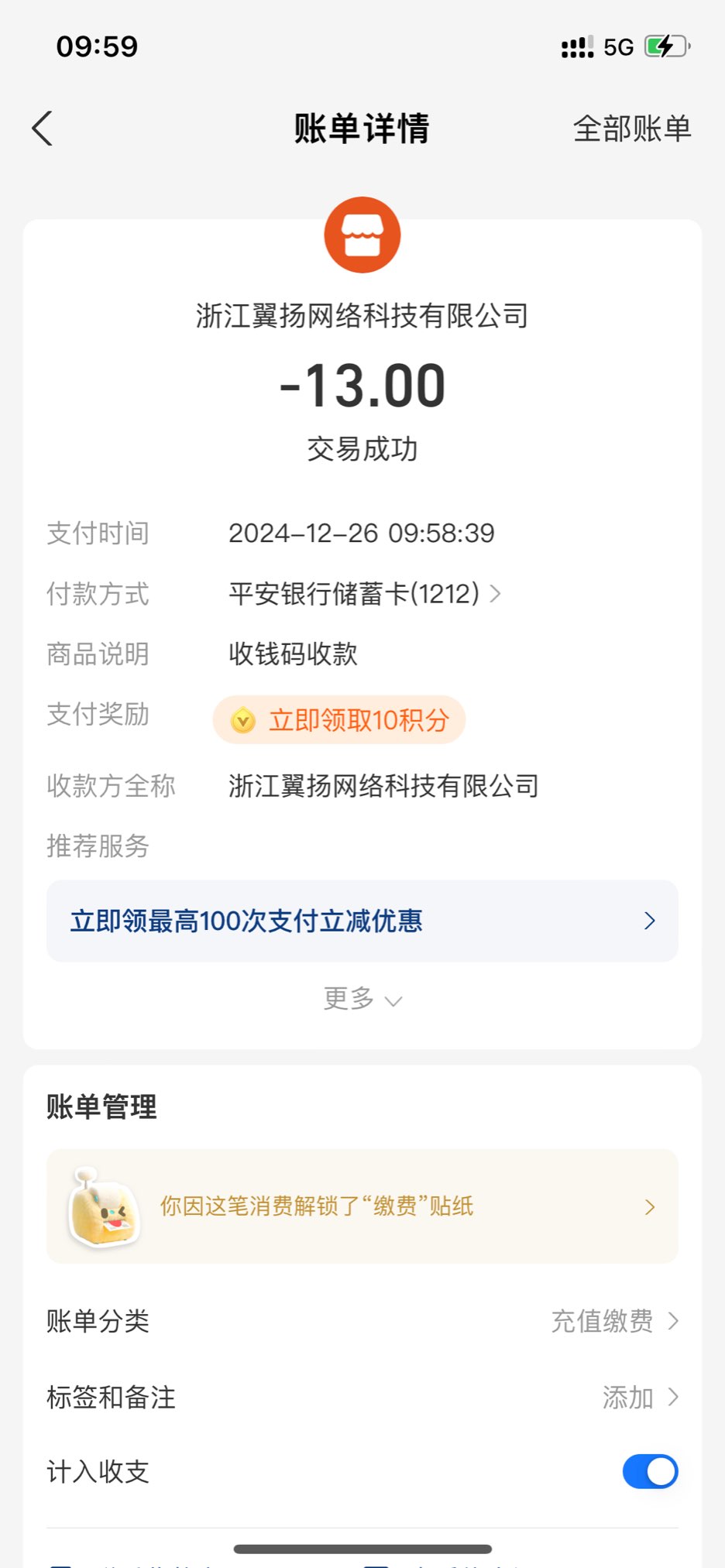
Task: Open 平安银行储蓄卡(1212) payment method
Action: tap(364, 594)
